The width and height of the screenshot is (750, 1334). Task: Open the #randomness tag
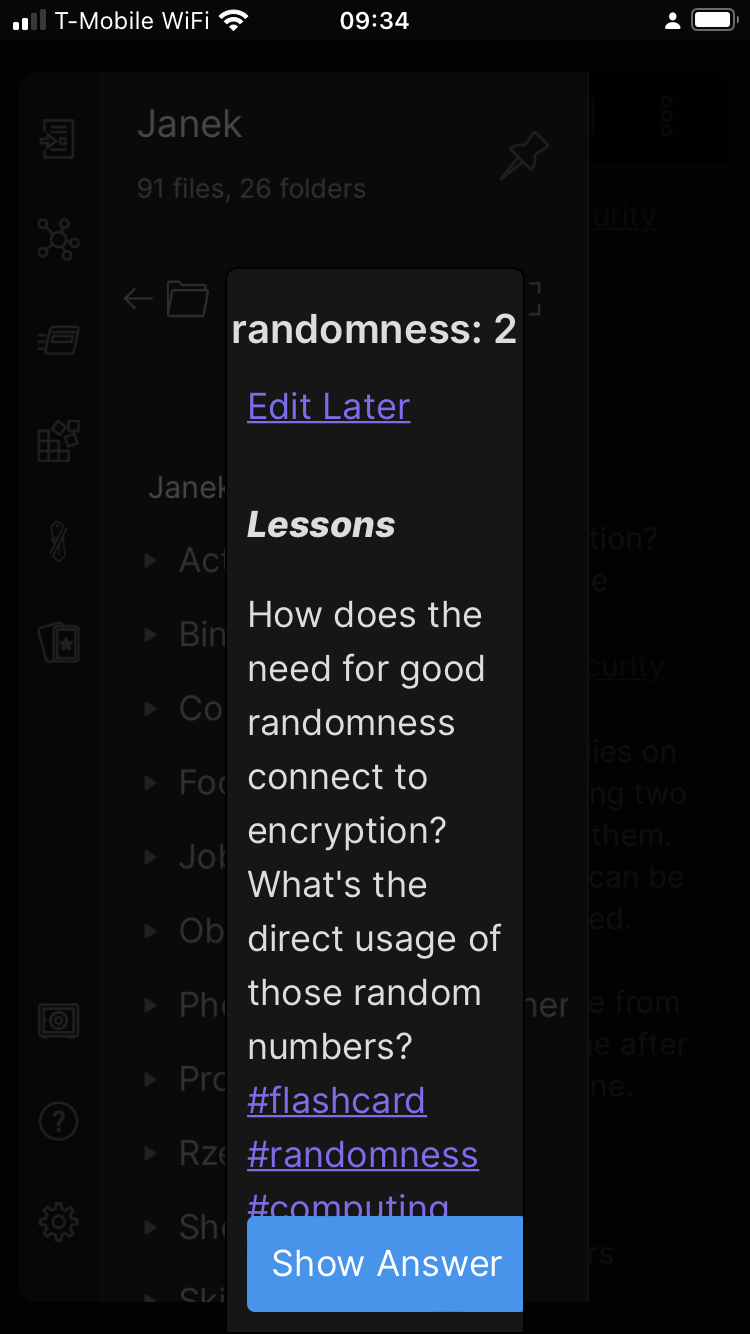[x=363, y=1155]
